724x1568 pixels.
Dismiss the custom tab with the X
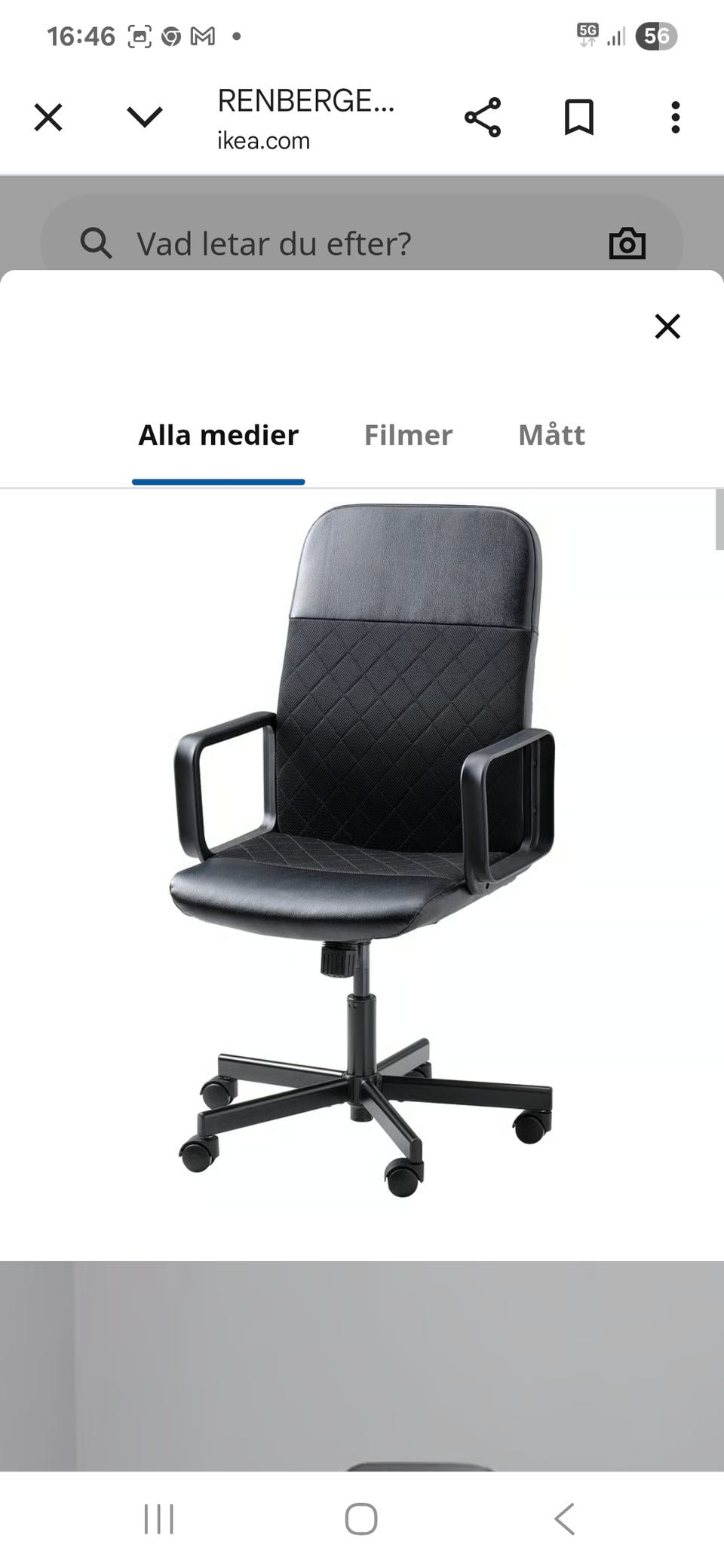pyautogui.click(x=48, y=117)
